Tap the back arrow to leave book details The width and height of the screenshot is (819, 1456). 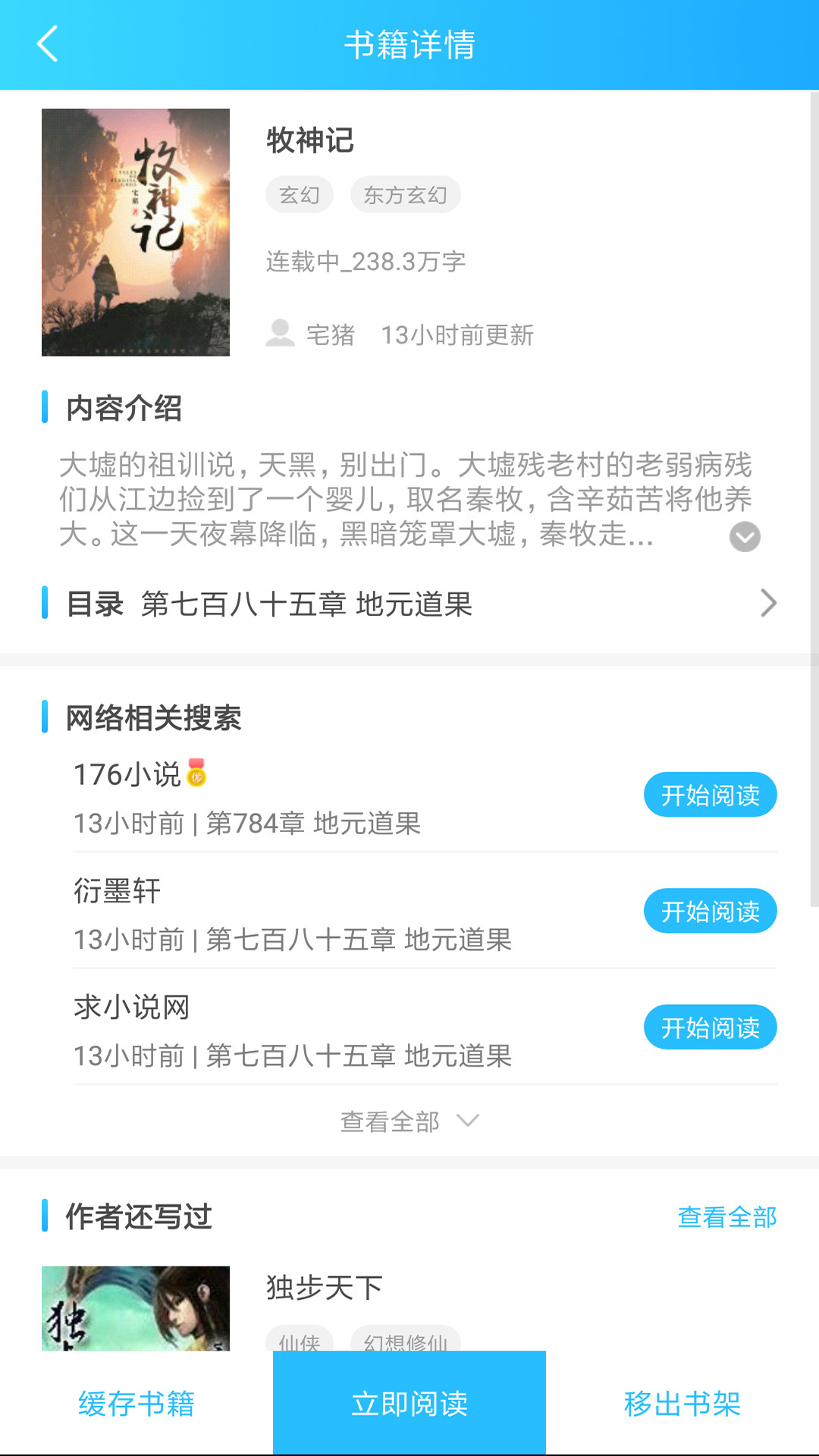(x=48, y=45)
